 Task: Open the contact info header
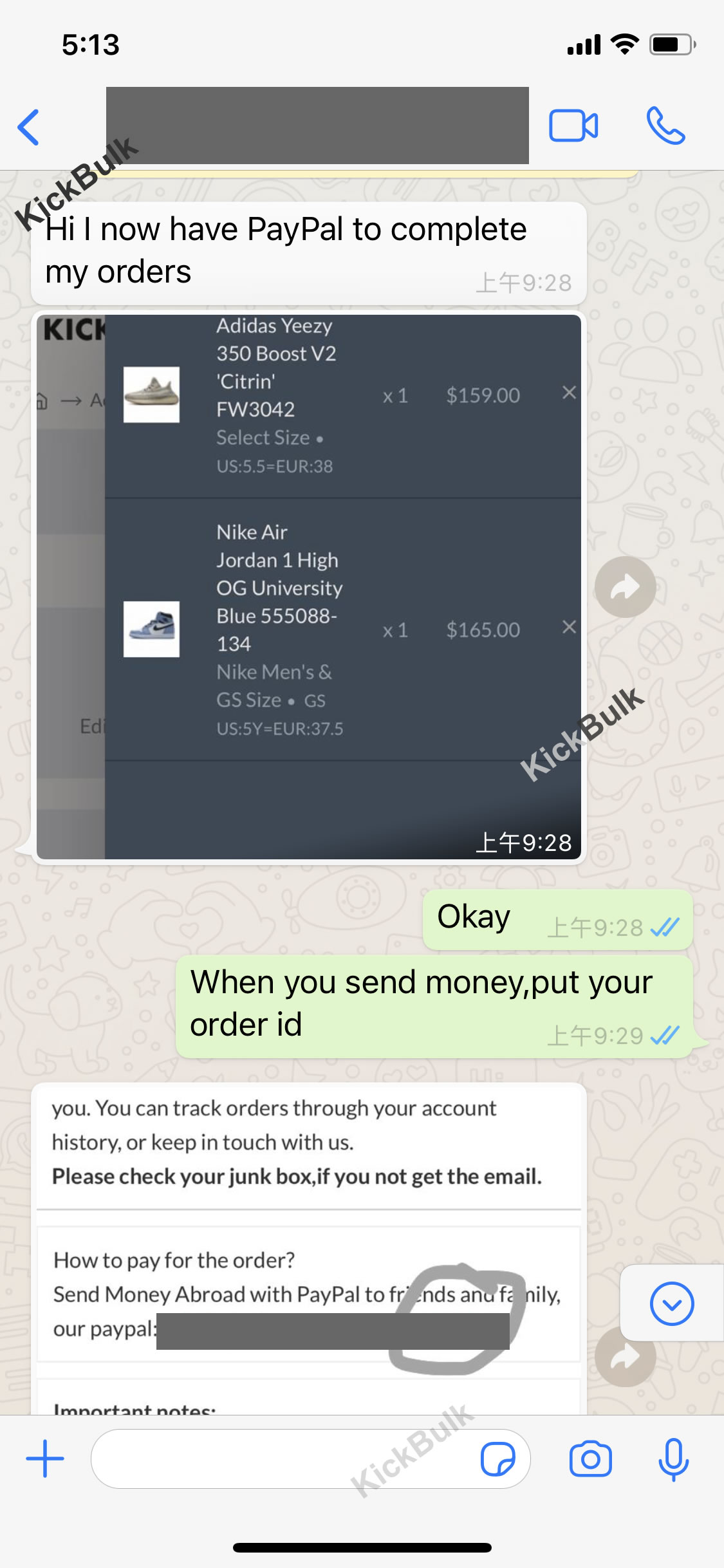[317, 126]
